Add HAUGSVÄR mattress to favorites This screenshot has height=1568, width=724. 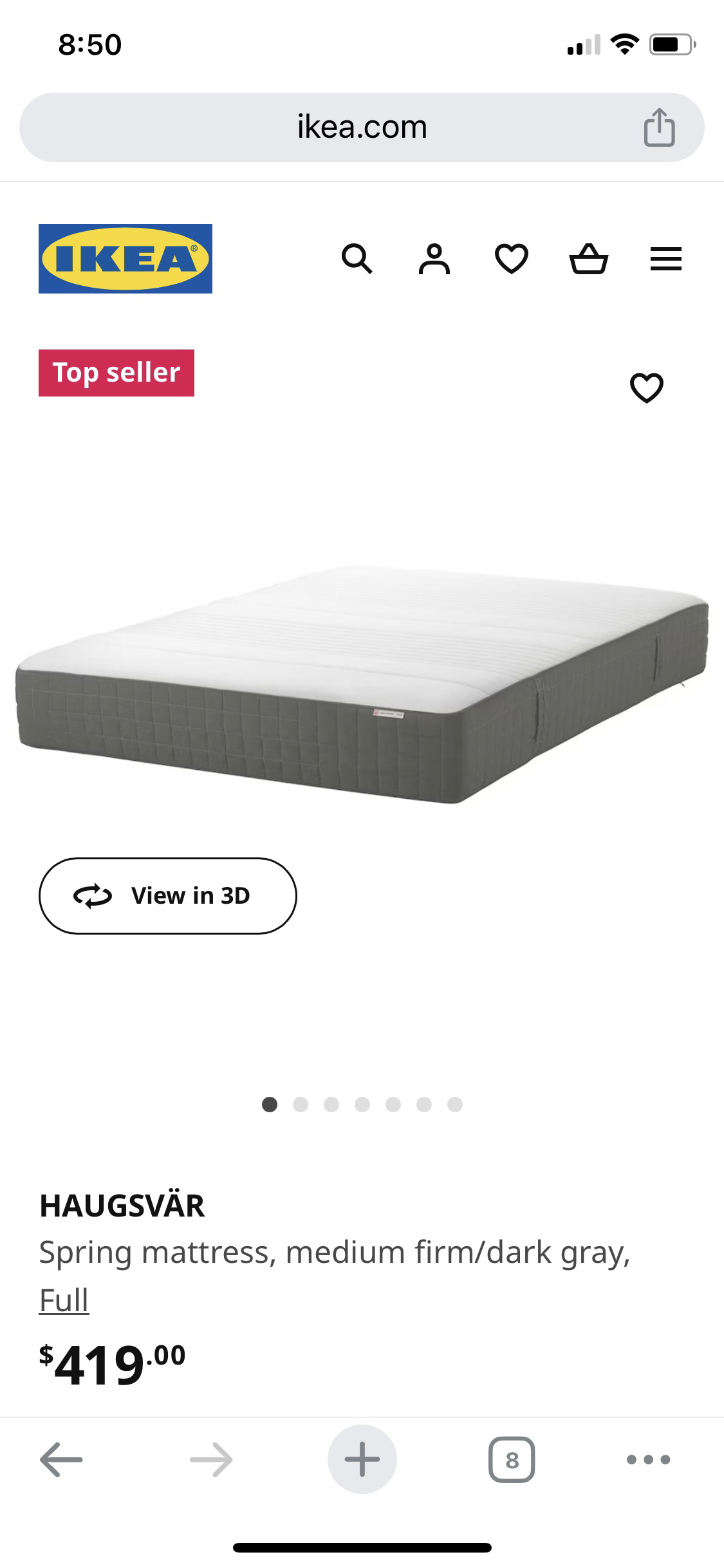click(x=646, y=387)
